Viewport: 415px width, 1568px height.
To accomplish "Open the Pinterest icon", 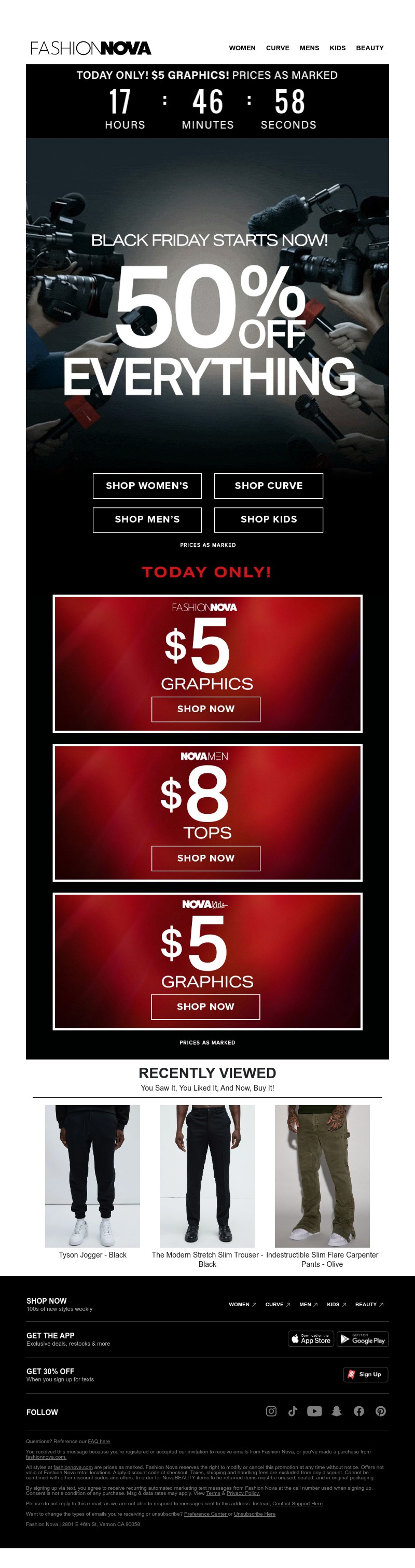I will coord(381,1411).
